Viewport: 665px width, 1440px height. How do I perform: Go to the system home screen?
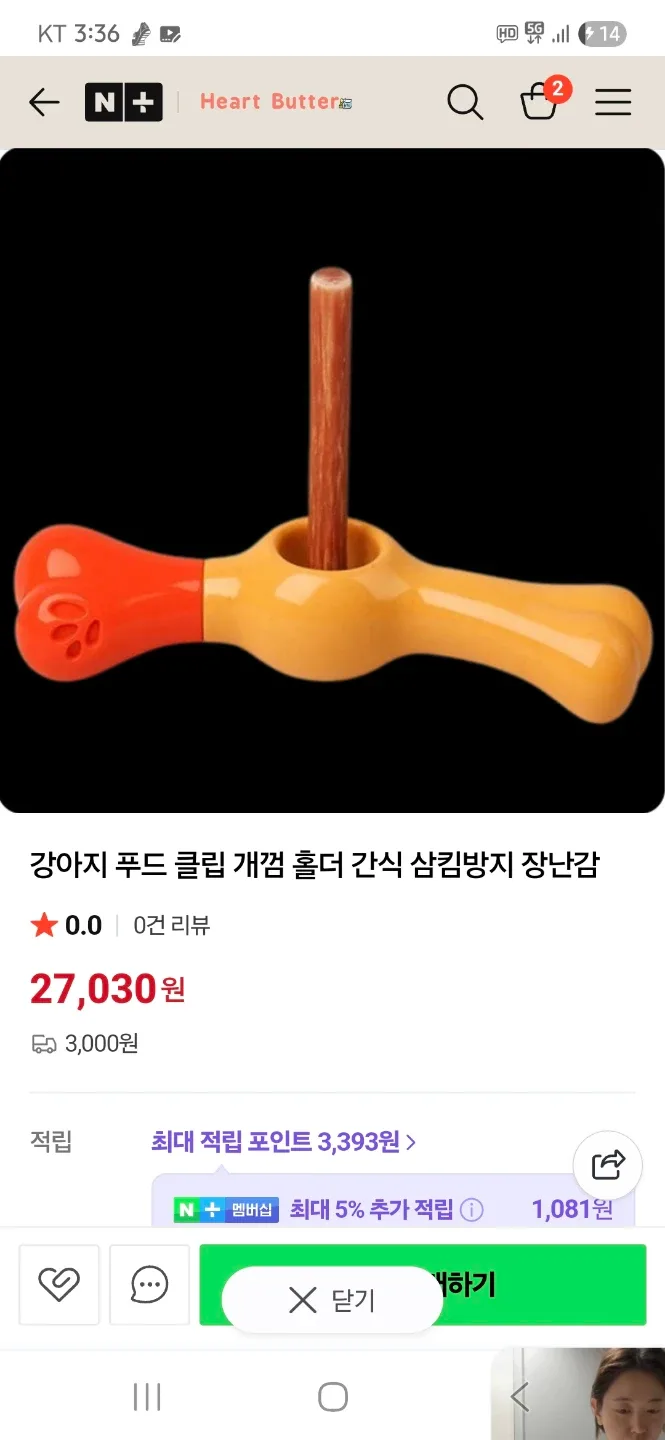click(x=332, y=1397)
